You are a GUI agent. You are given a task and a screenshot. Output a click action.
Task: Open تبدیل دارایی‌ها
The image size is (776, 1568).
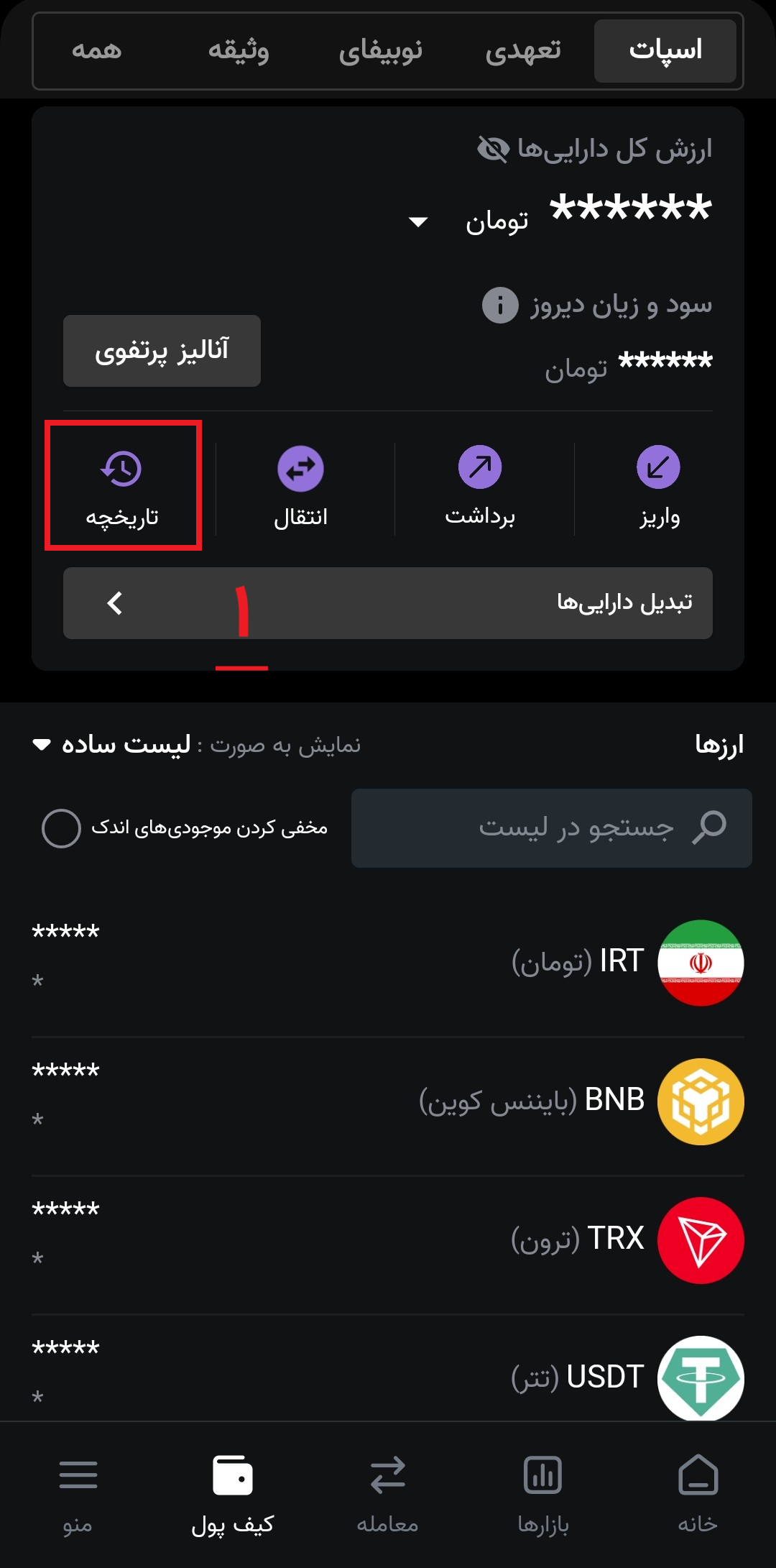(x=388, y=602)
